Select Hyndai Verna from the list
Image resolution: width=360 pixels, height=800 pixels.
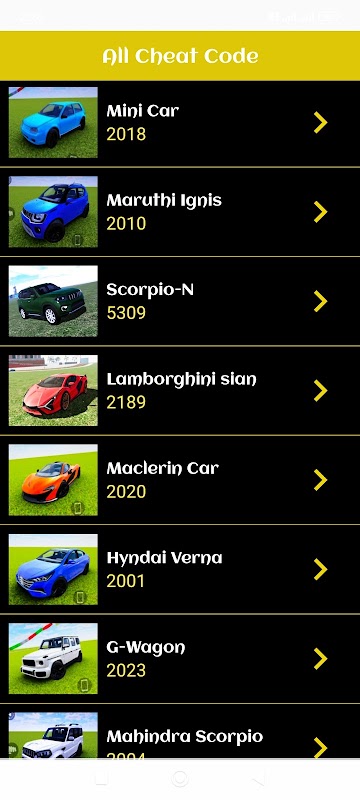point(180,569)
